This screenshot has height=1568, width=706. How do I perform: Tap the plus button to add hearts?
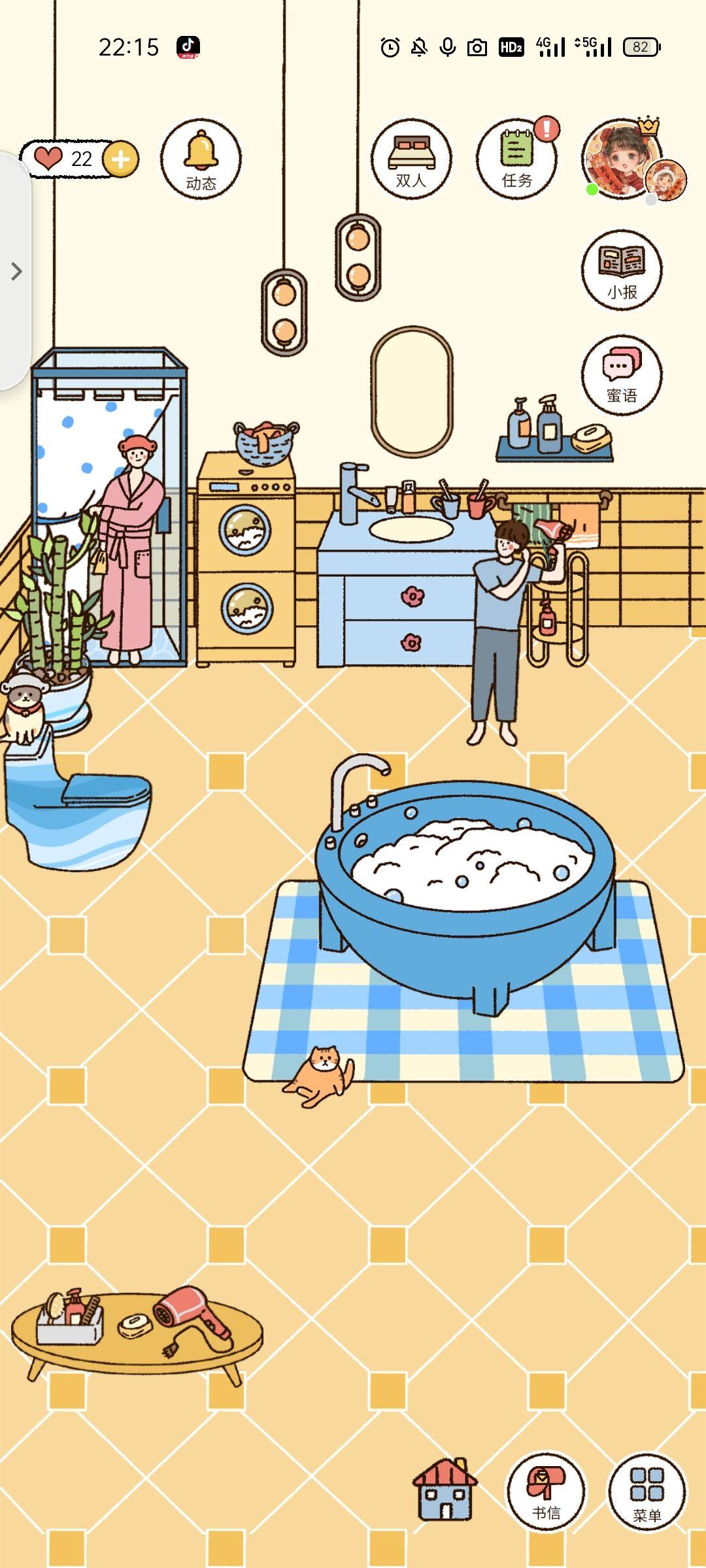tap(120, 159)
